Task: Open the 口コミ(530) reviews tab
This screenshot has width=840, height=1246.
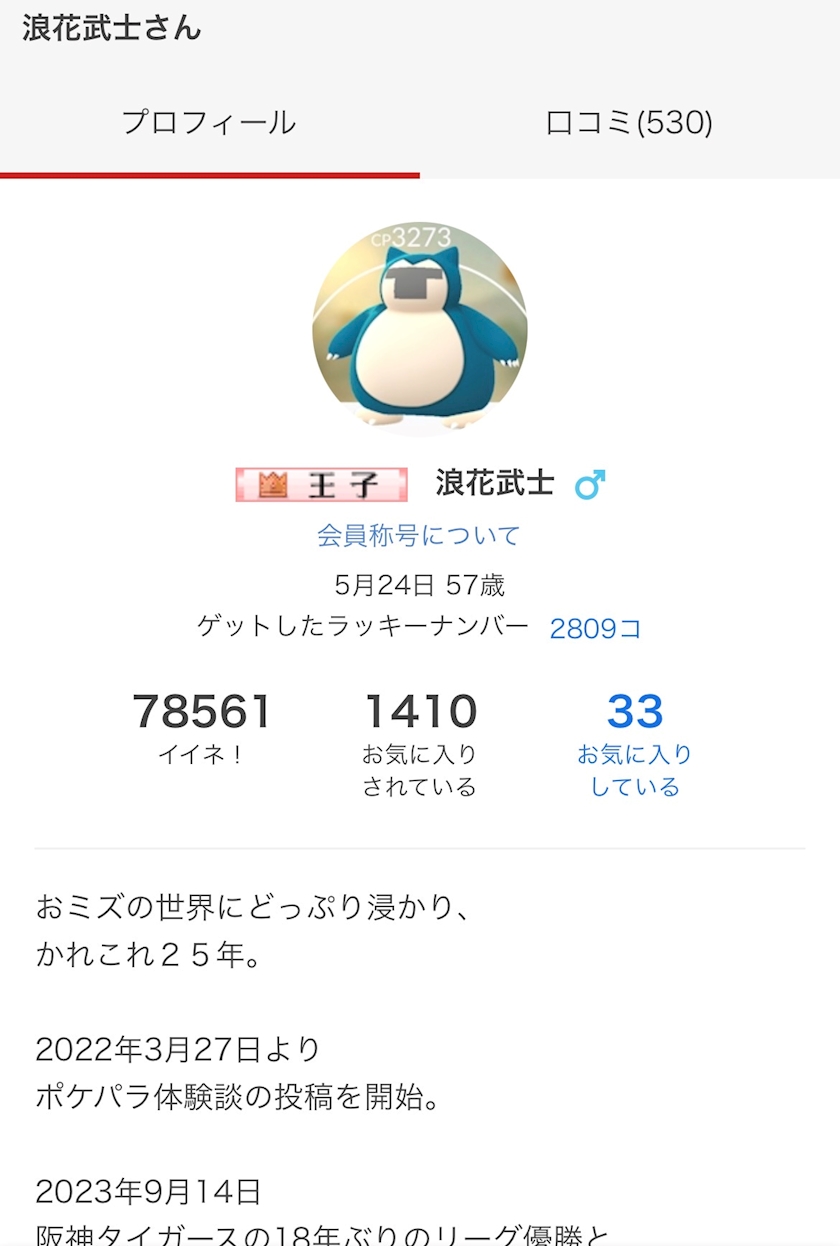Action: (x=629, y=124)
